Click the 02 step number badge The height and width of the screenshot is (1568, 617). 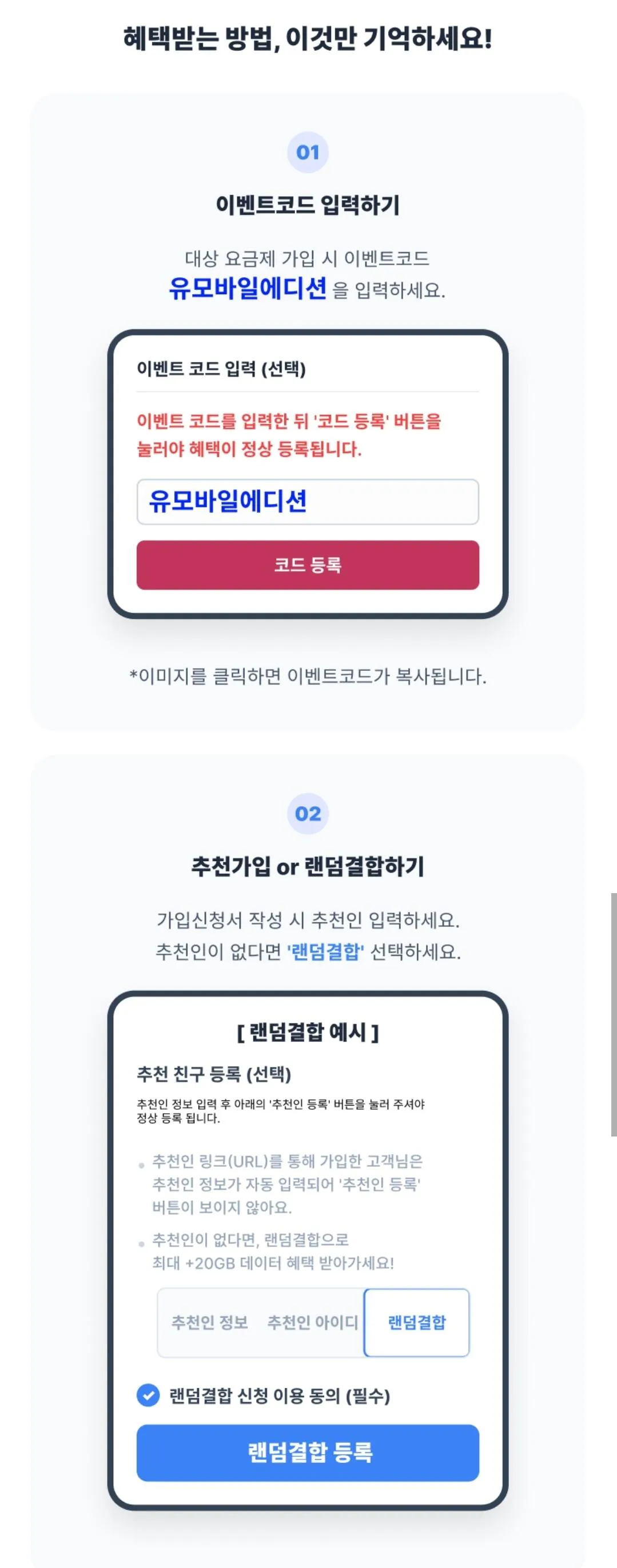(308, 814)
